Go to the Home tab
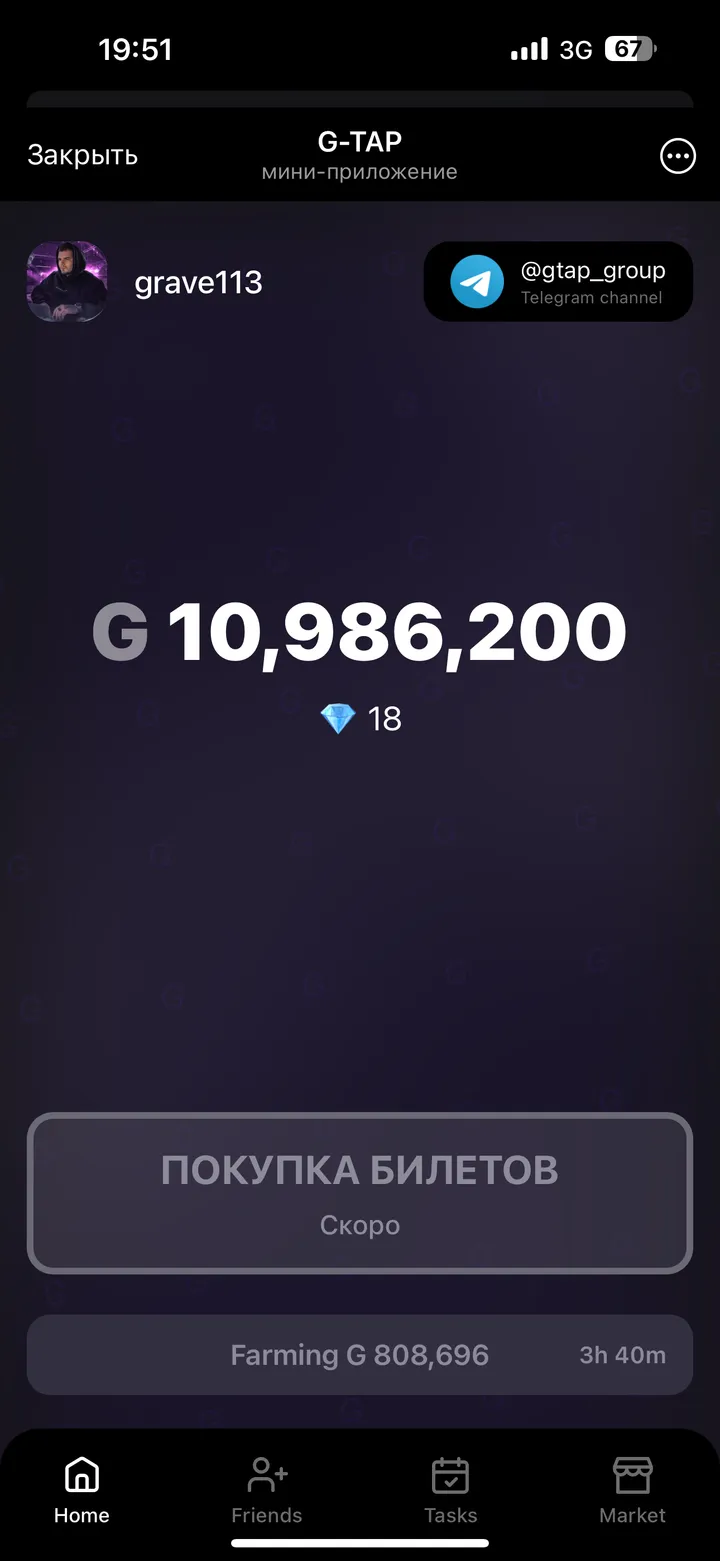 tap(82, 1489)
